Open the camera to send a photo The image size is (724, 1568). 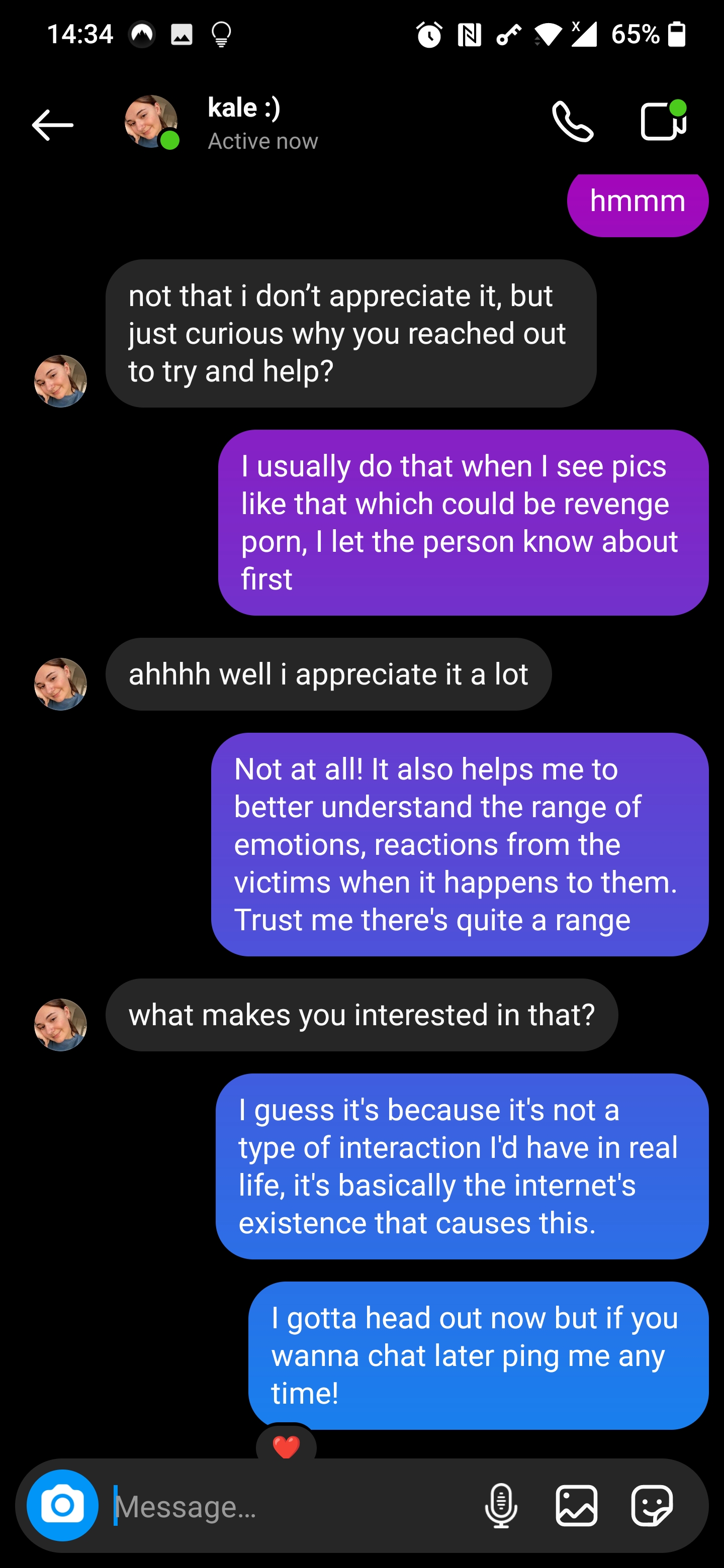[63, 1505]
